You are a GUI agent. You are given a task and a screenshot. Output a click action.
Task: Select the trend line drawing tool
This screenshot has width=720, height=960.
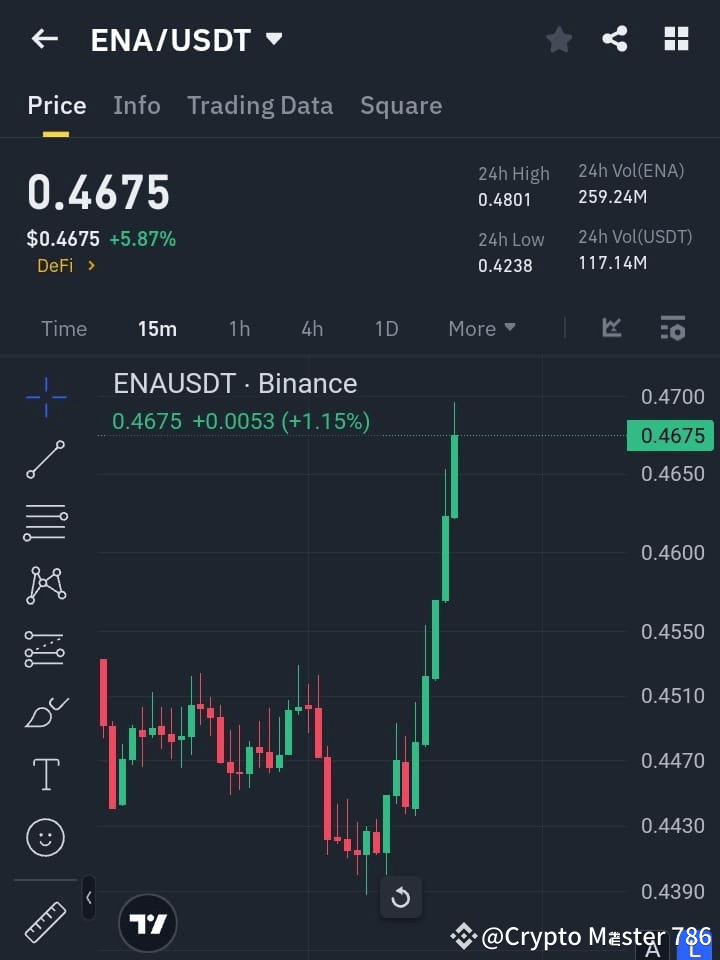[x=45, y=460]
